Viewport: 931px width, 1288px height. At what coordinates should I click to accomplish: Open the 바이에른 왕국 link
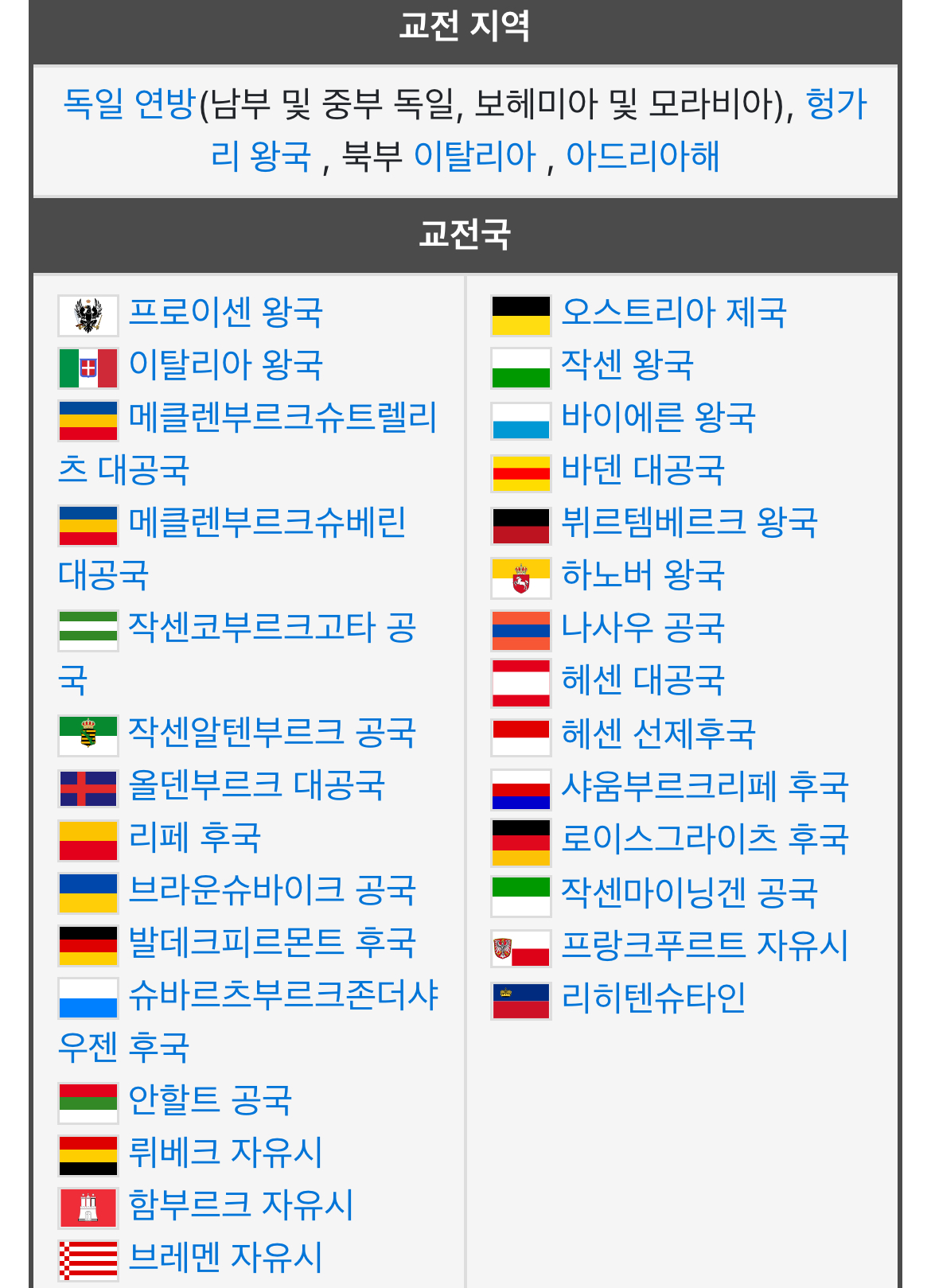(658, 418)
